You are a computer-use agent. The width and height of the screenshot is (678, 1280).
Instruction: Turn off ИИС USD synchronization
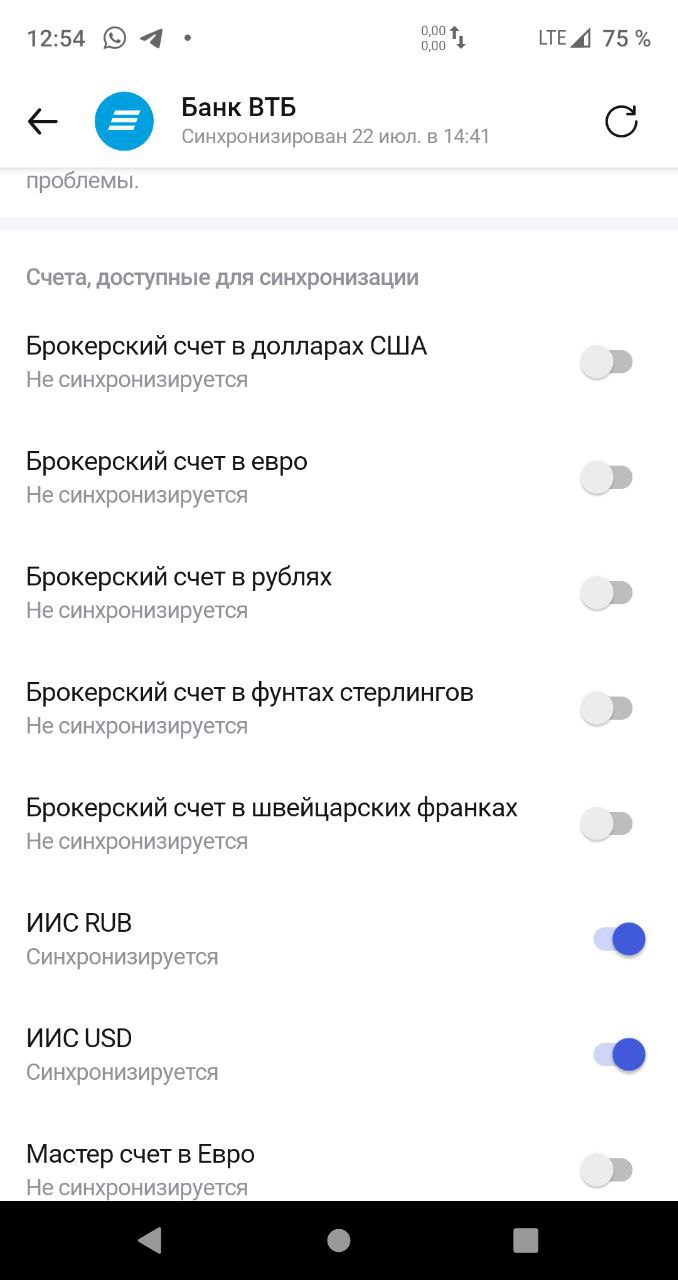click(x=619, y=1055)
